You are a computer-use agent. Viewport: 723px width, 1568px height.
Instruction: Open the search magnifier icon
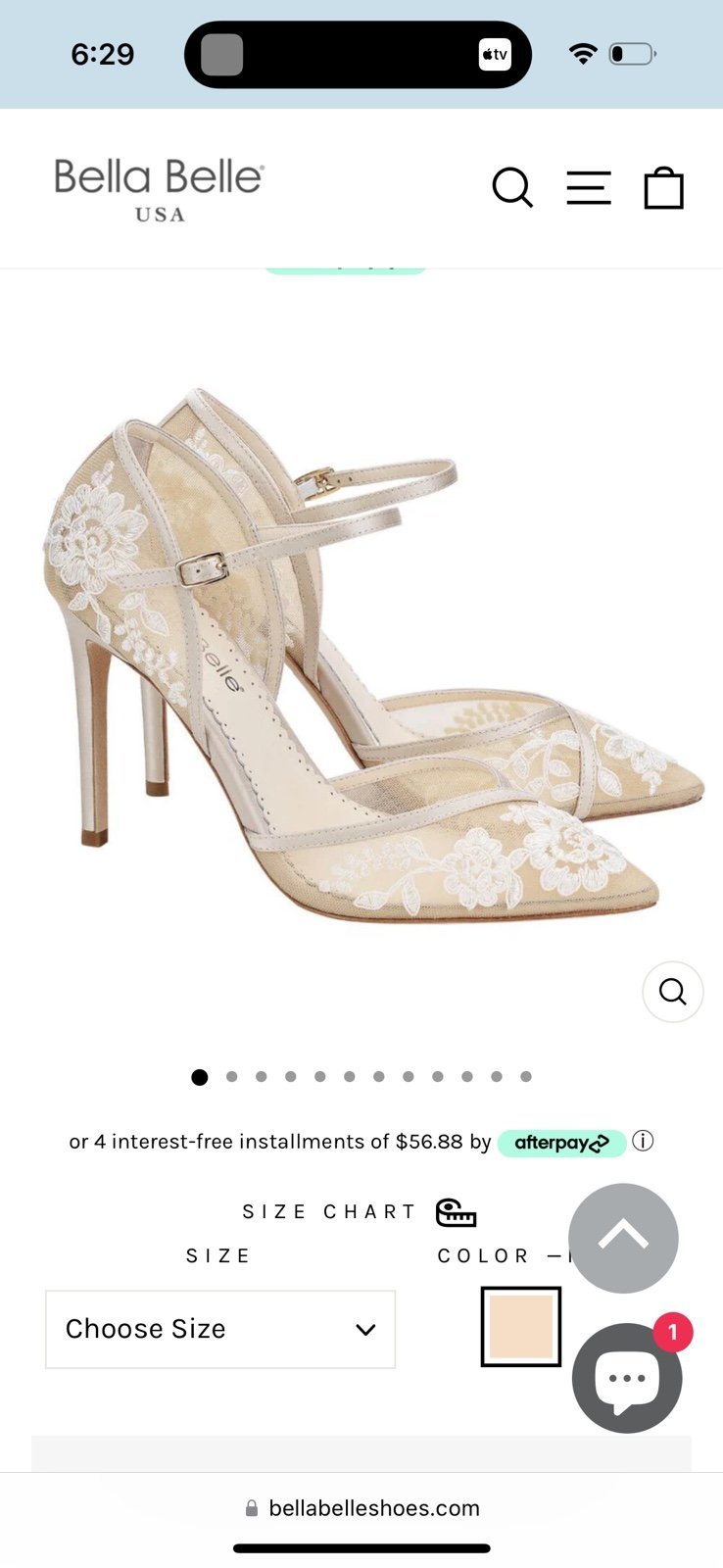(x=512, y=187)
